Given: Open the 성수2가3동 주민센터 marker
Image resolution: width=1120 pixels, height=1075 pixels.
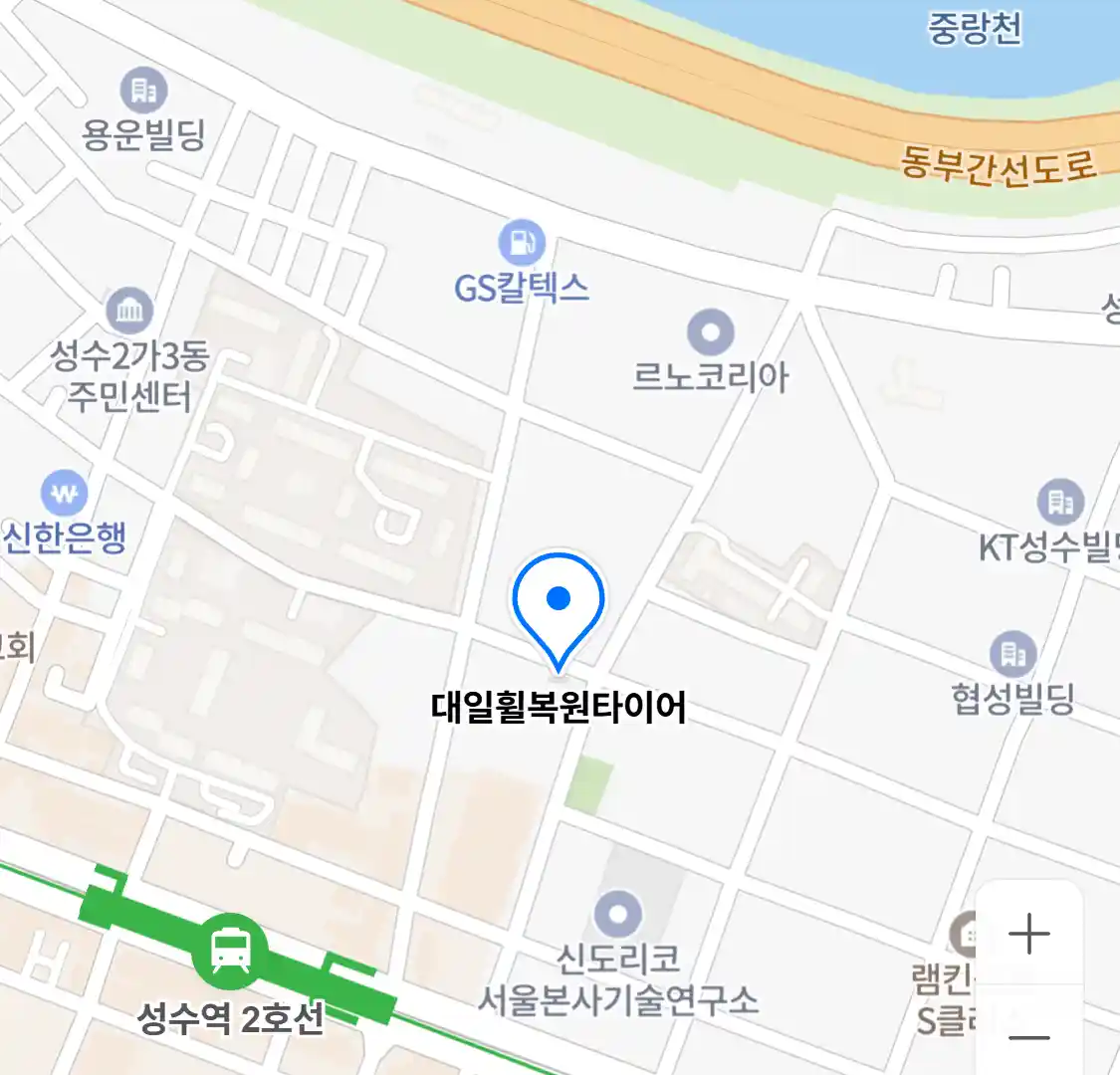Looking at the screenshot, I should coord(129,311).
